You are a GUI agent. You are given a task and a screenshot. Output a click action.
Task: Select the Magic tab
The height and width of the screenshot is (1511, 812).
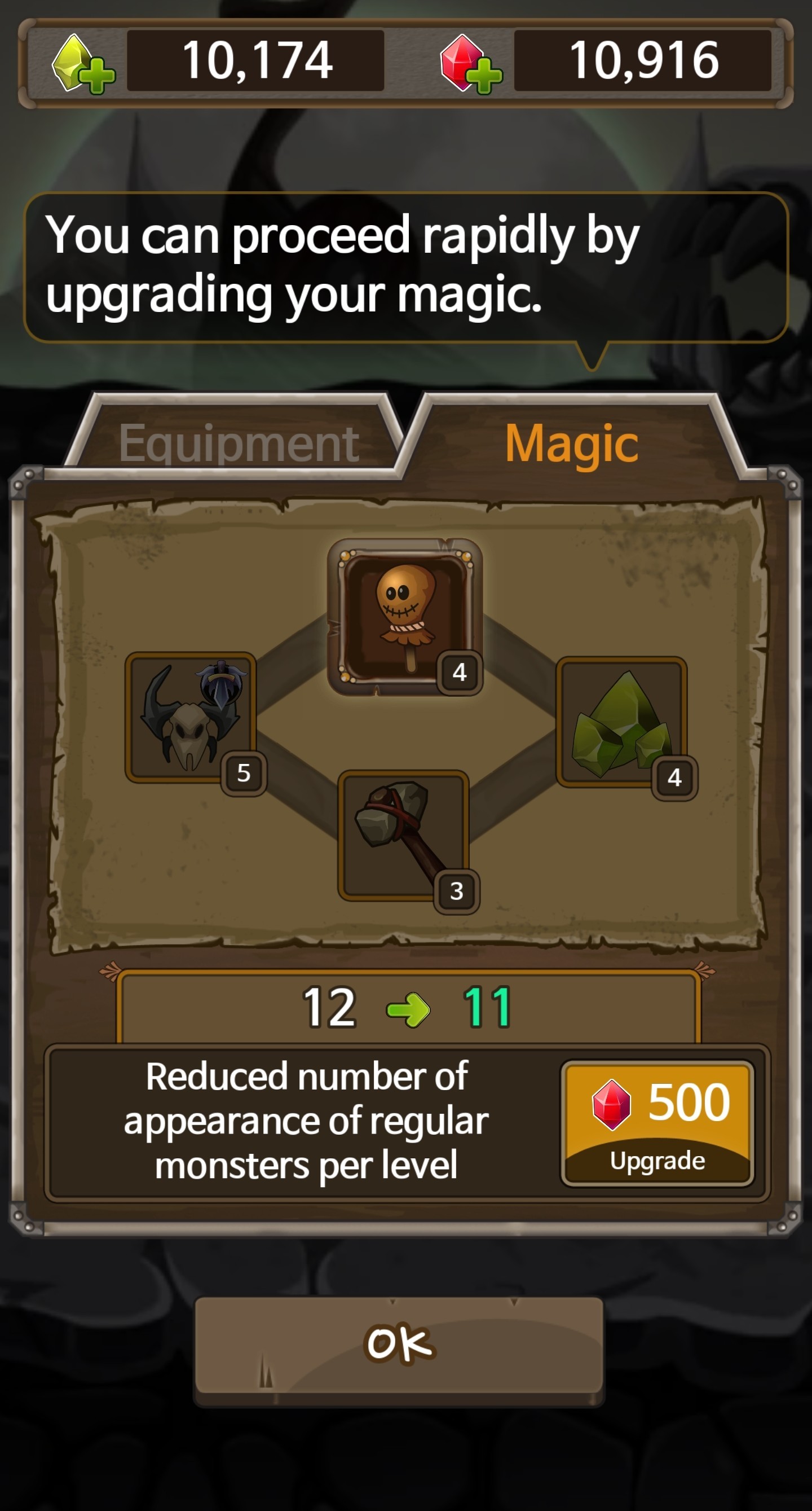pyautogui.click(x=571, y=443)
